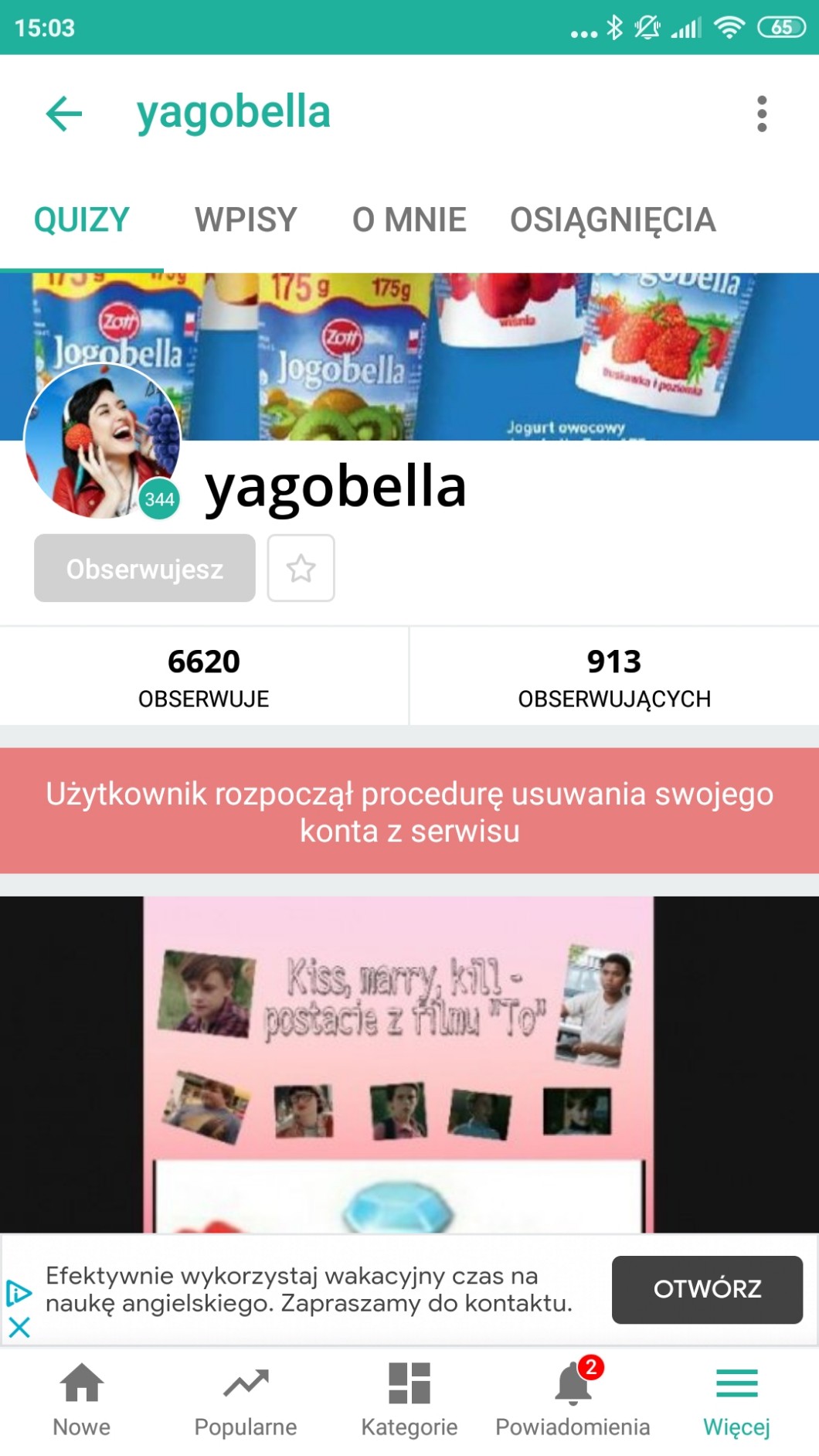Go back using the arrow icon
Image resolution: width=819 pixels, height=1456 pixels.
(63, 114)
